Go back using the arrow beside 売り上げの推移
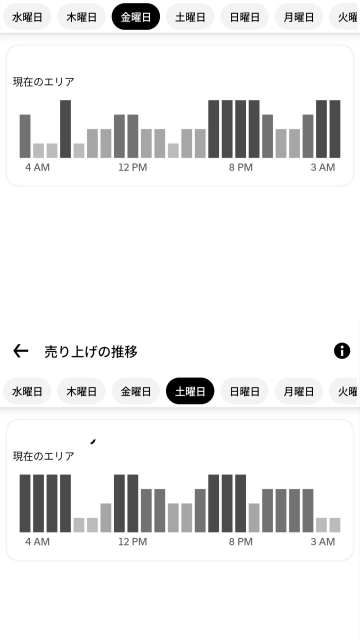Screen dimensions: 360x640 click(20, 351)
